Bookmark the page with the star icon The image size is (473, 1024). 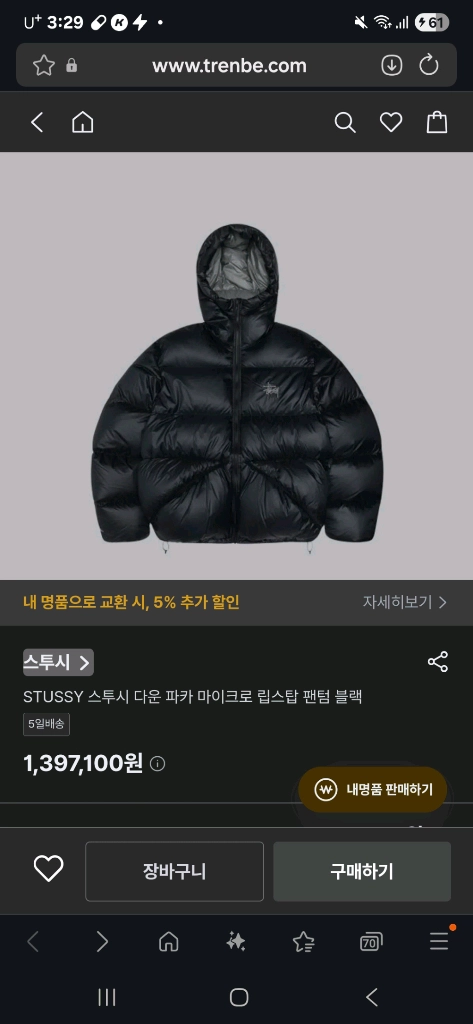tap(44, 65)
